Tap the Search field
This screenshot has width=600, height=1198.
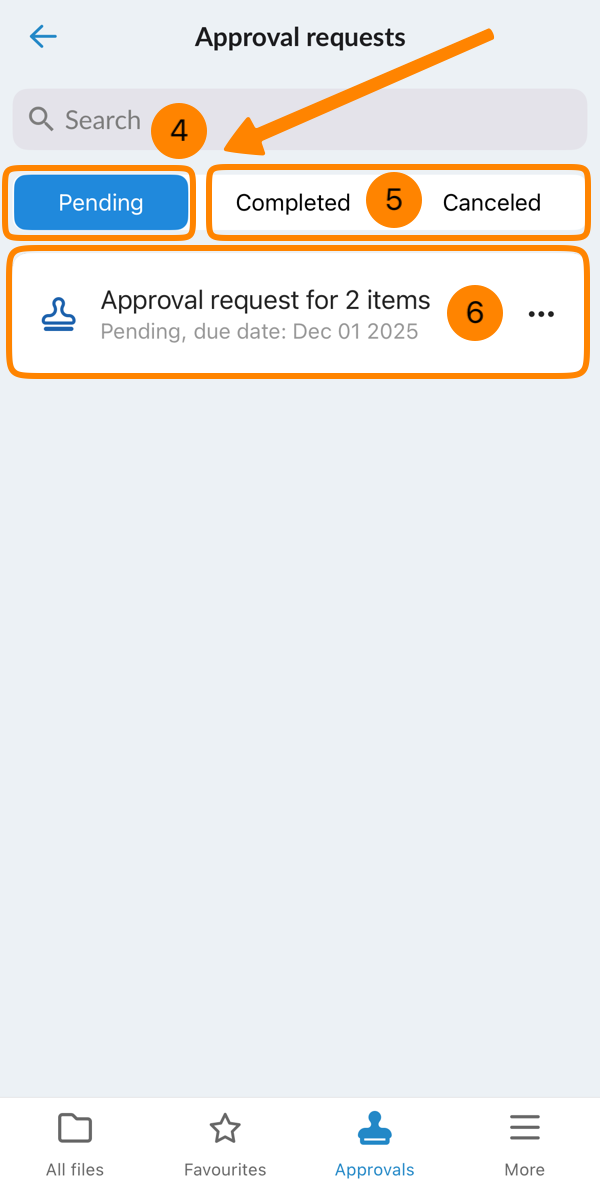300,120
